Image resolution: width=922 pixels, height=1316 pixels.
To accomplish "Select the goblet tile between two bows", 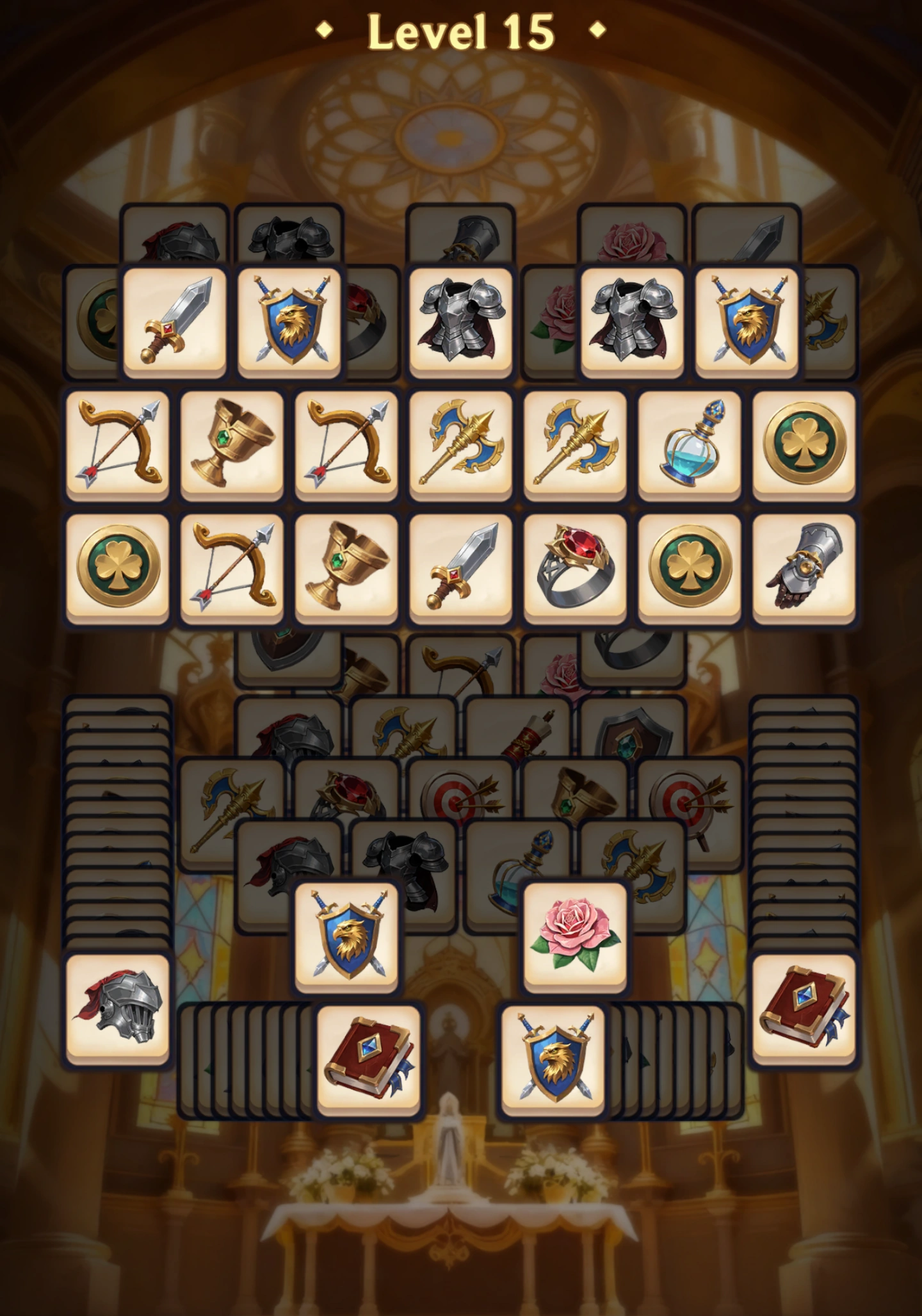I will (x=232, y=443).
